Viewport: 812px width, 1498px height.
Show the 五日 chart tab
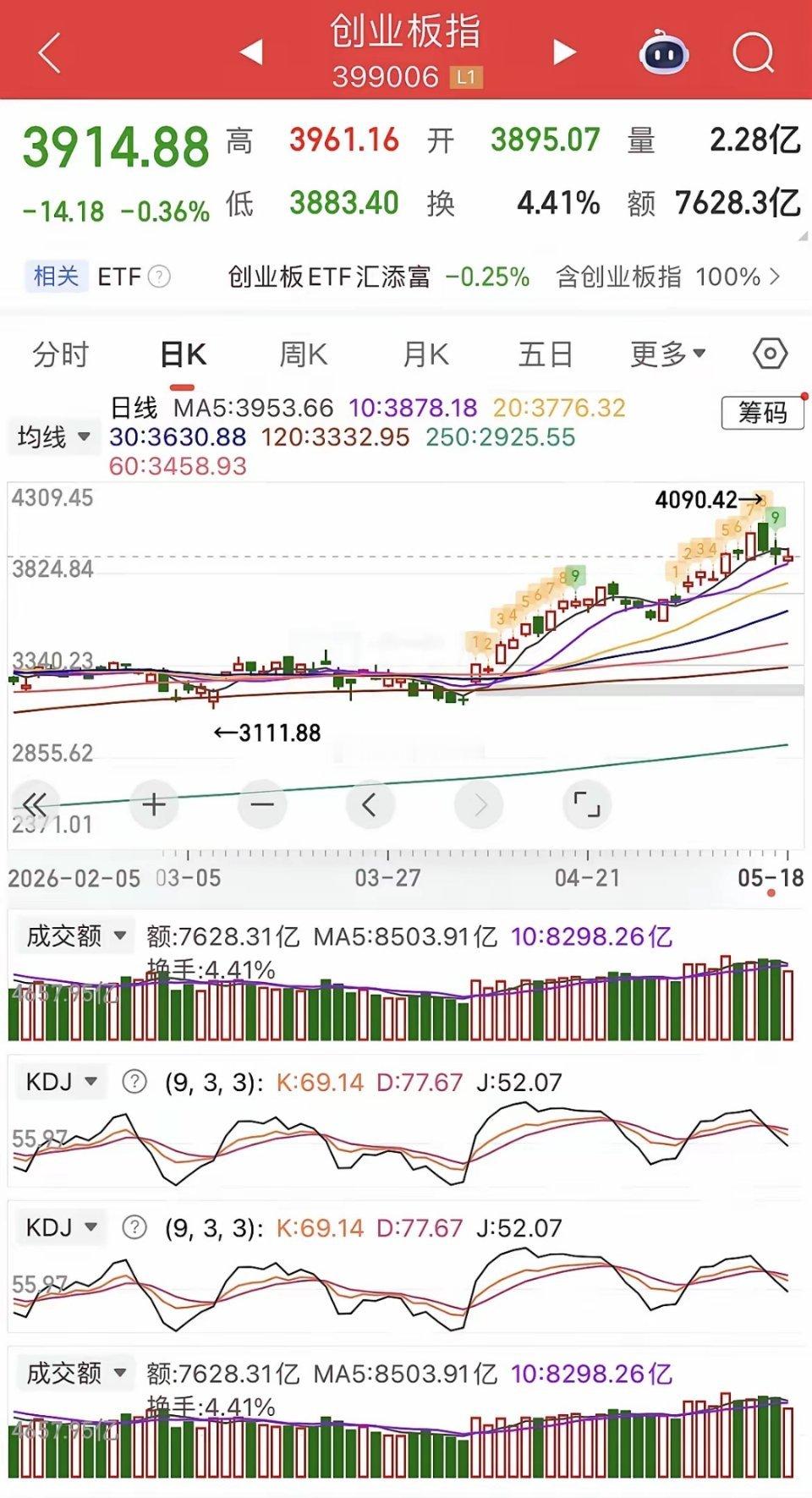546,354
